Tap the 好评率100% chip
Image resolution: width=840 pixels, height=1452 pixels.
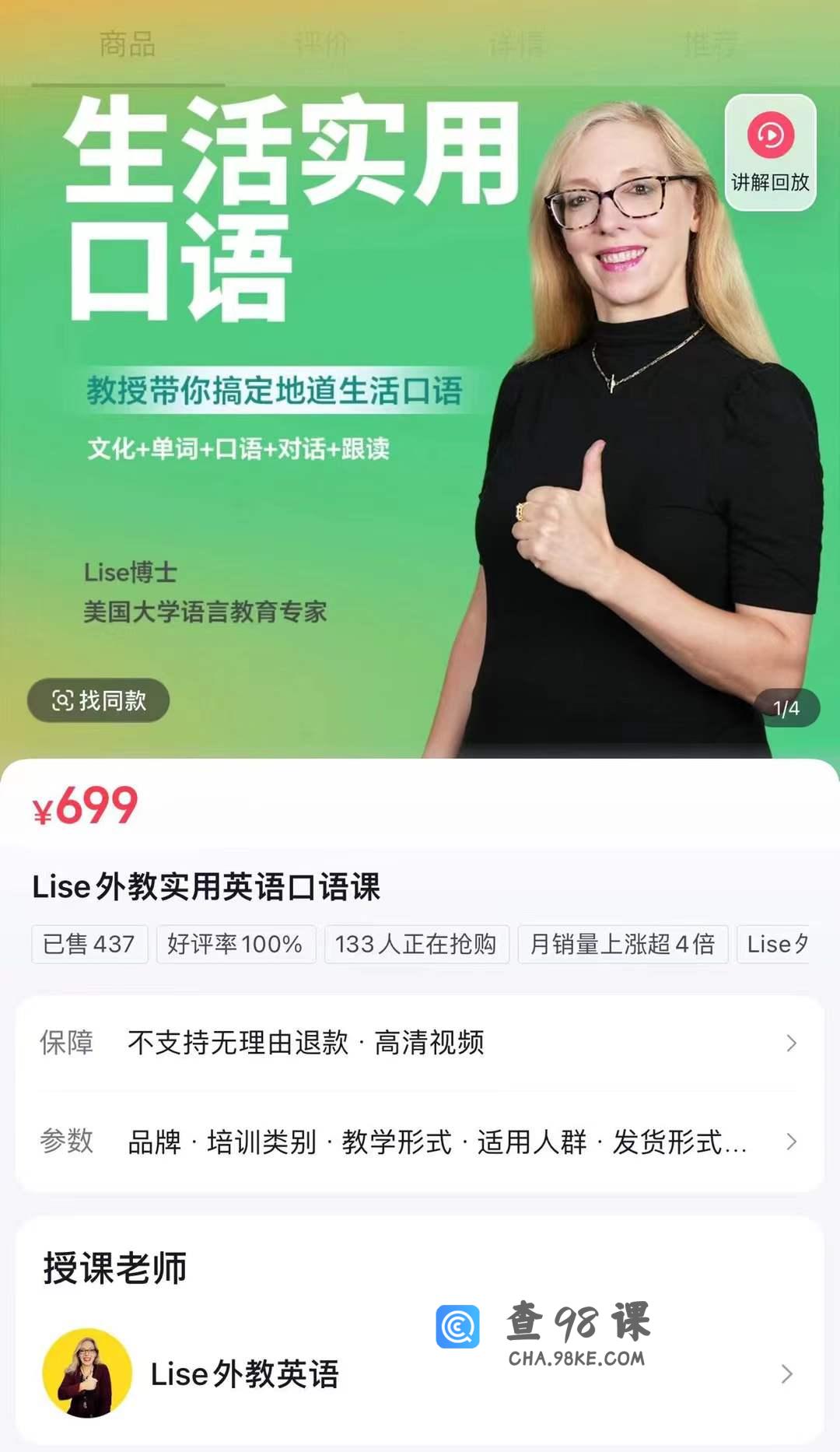(x=236, y=944)
